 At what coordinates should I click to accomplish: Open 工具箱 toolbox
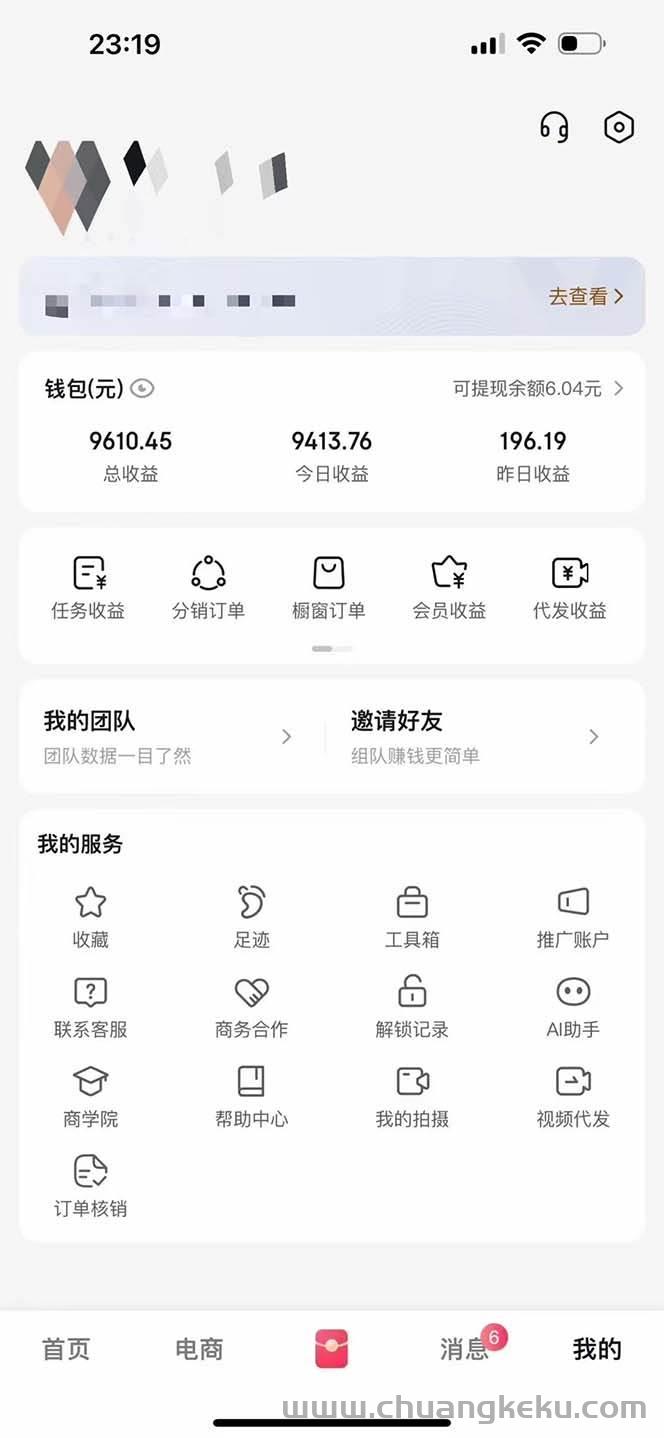click(x=412, y=916)
